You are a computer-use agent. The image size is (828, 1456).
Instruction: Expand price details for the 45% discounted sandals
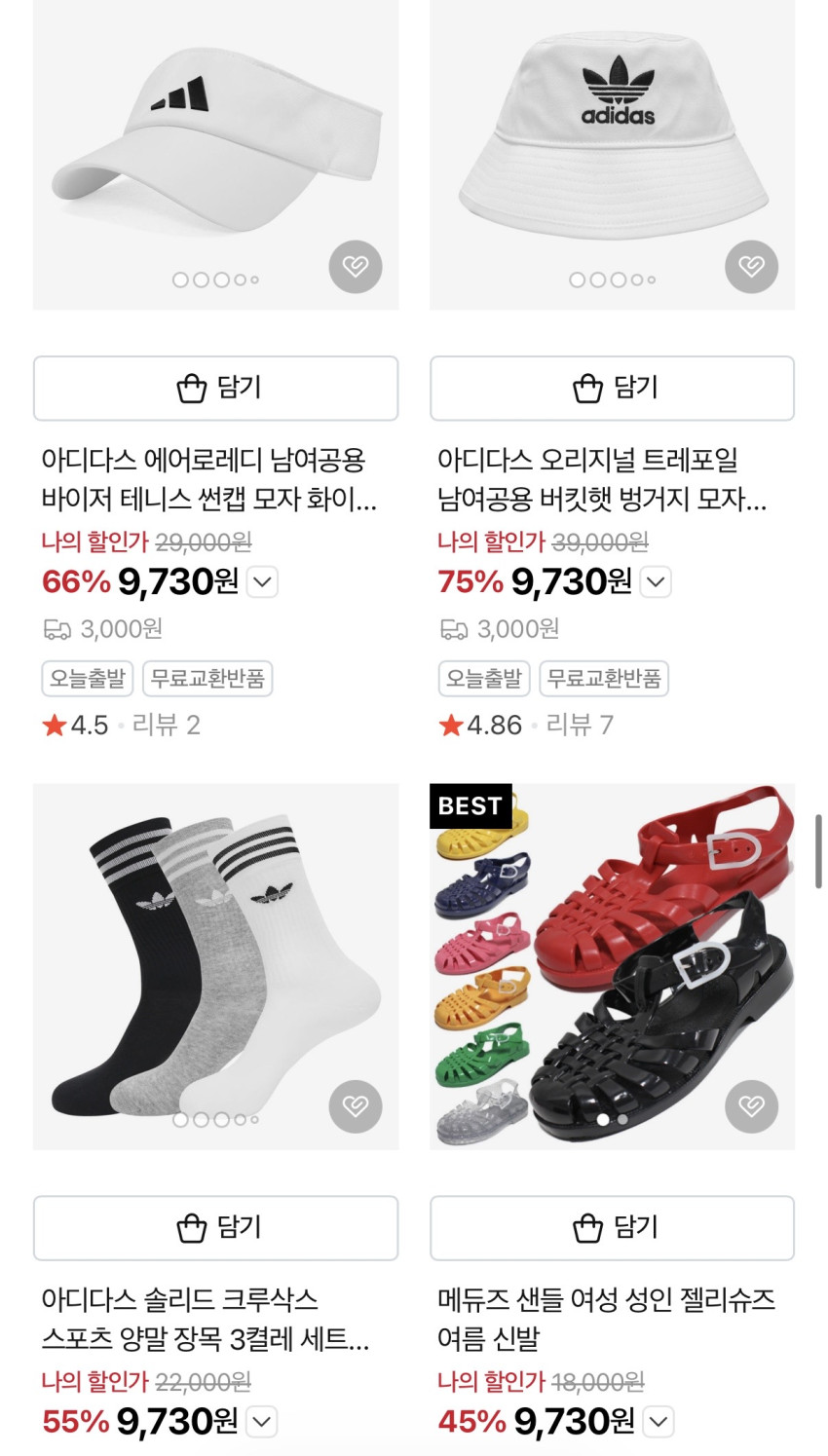(x=659, y=1422)
